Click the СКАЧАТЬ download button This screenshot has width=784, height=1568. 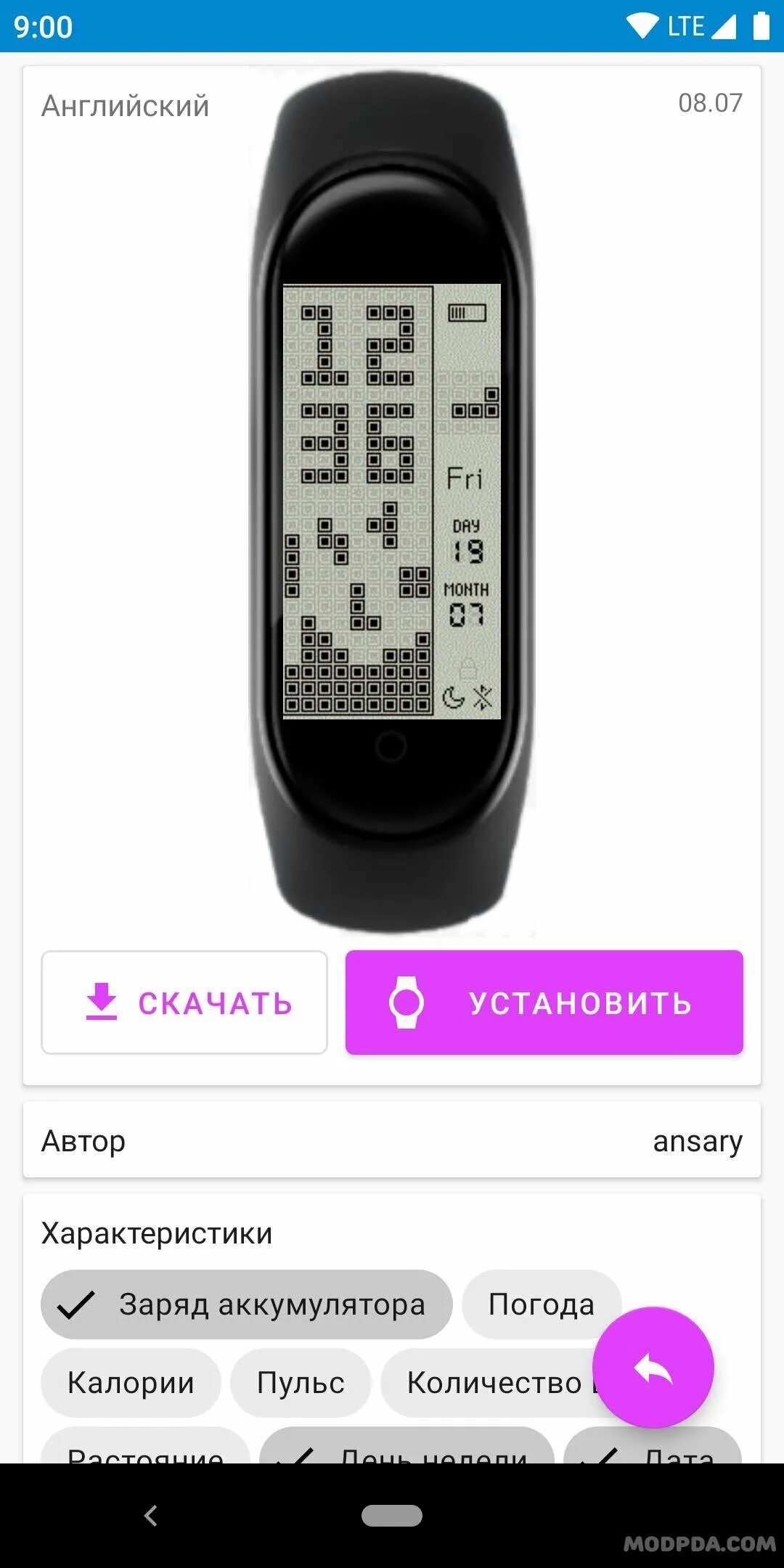(185, 1003)
